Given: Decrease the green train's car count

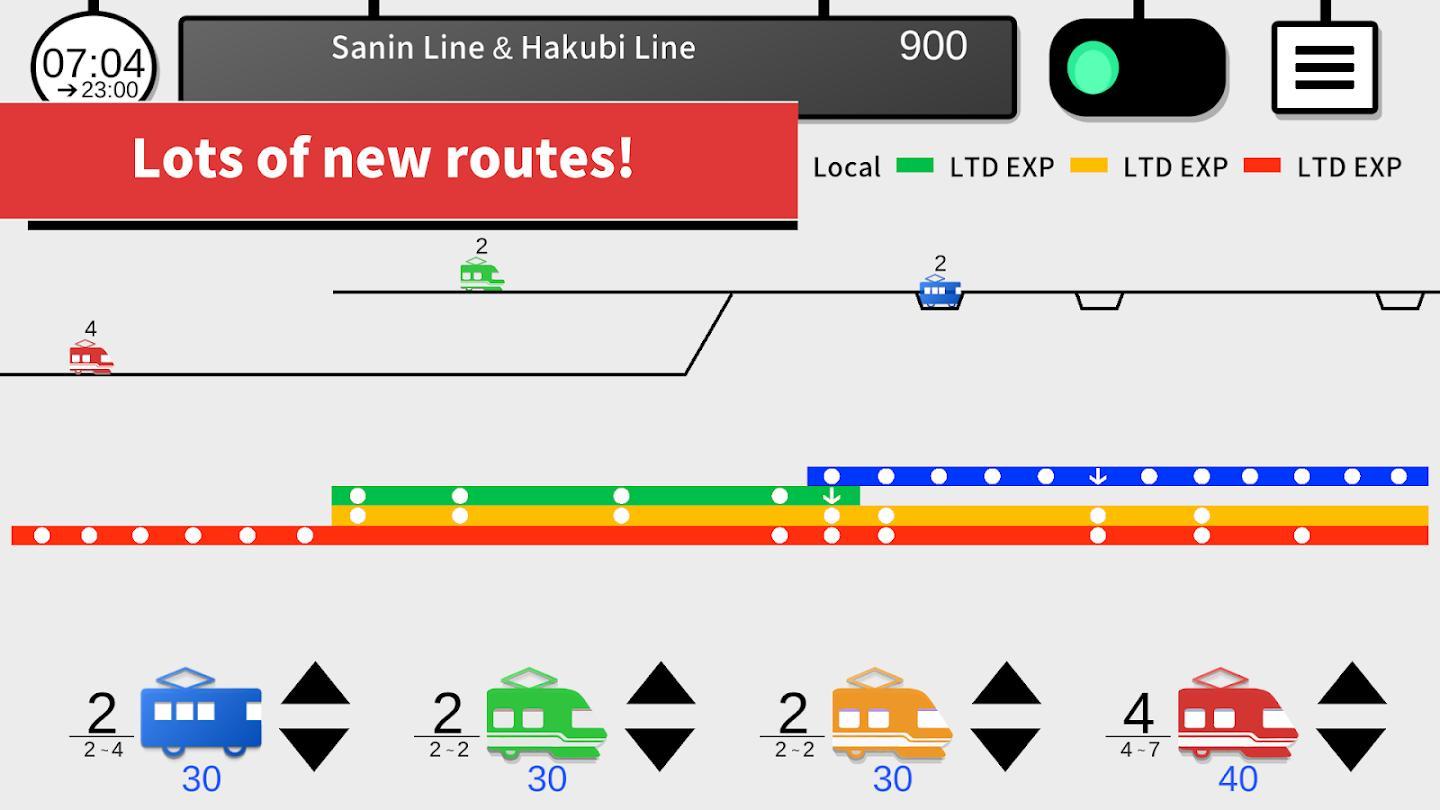Looking at the screenshot, I should pos(660,748).
